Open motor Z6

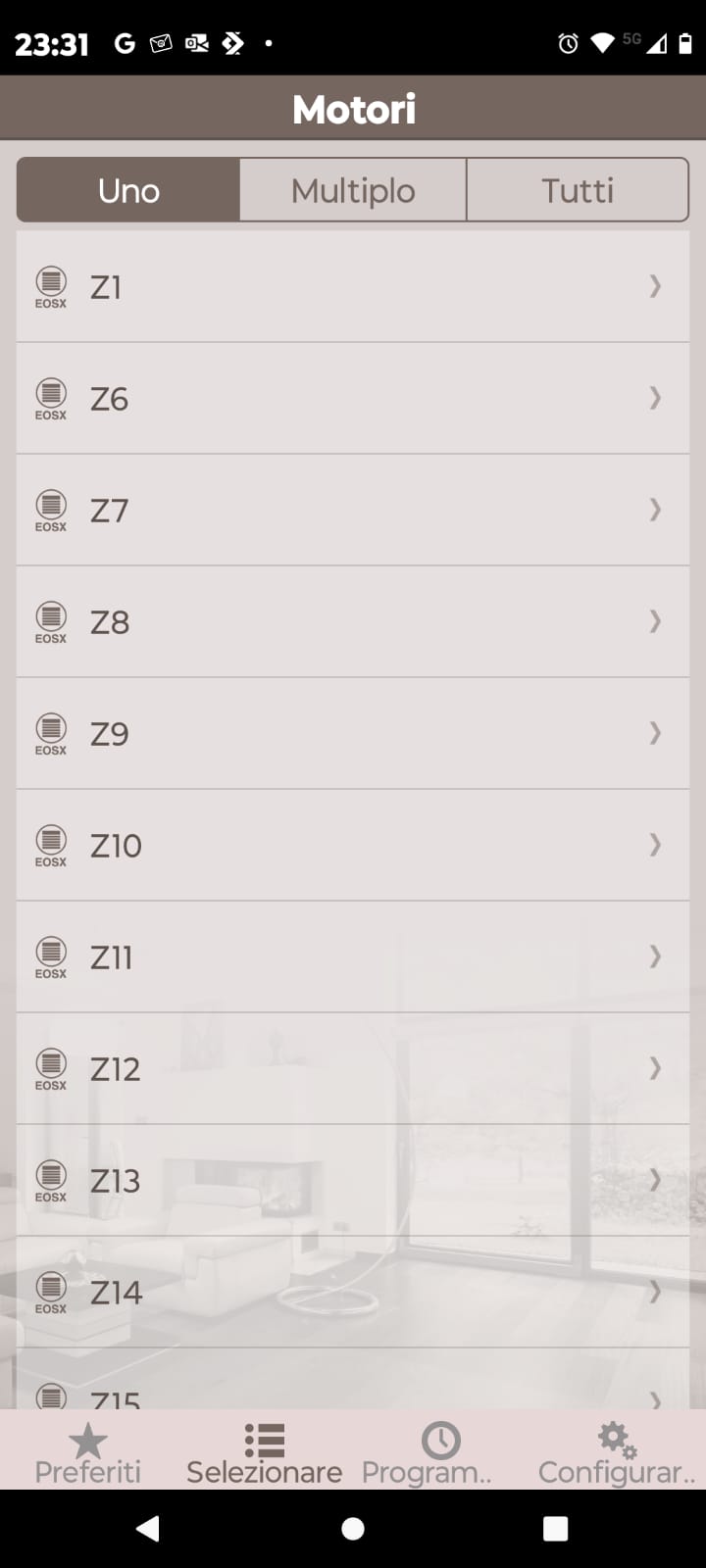(x=353, y=399)
